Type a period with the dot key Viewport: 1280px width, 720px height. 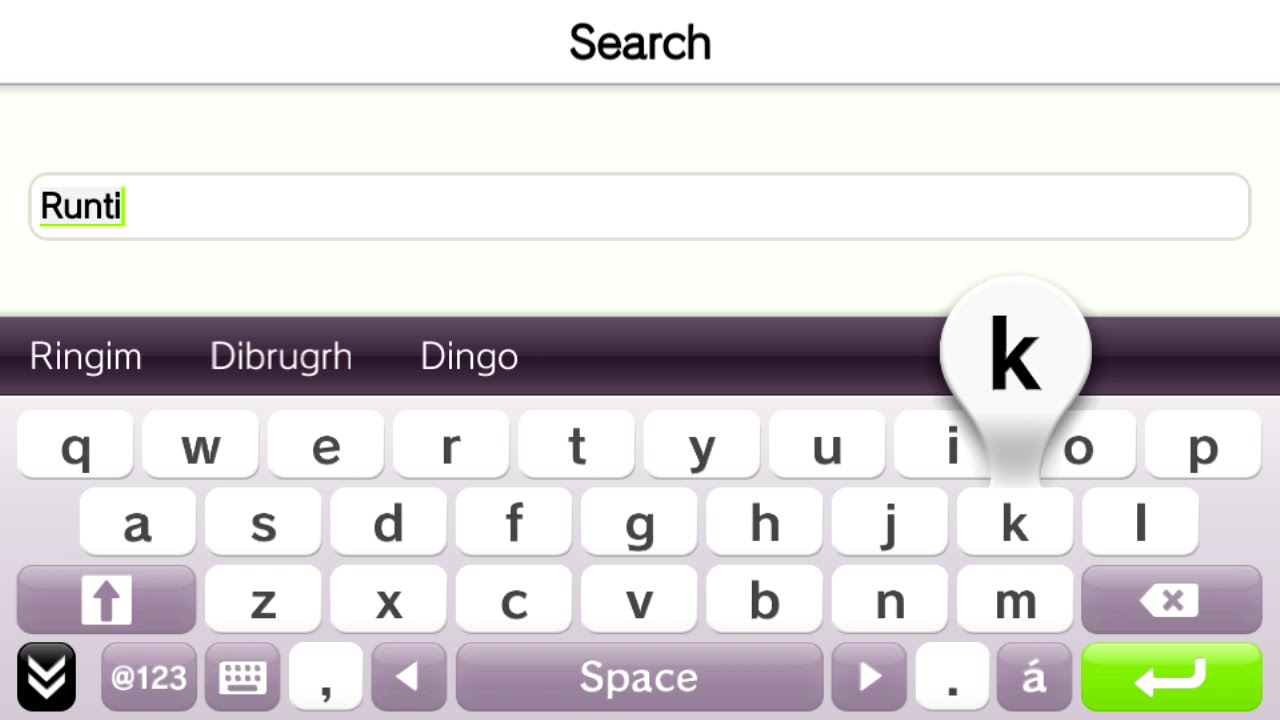coord(952,677)
